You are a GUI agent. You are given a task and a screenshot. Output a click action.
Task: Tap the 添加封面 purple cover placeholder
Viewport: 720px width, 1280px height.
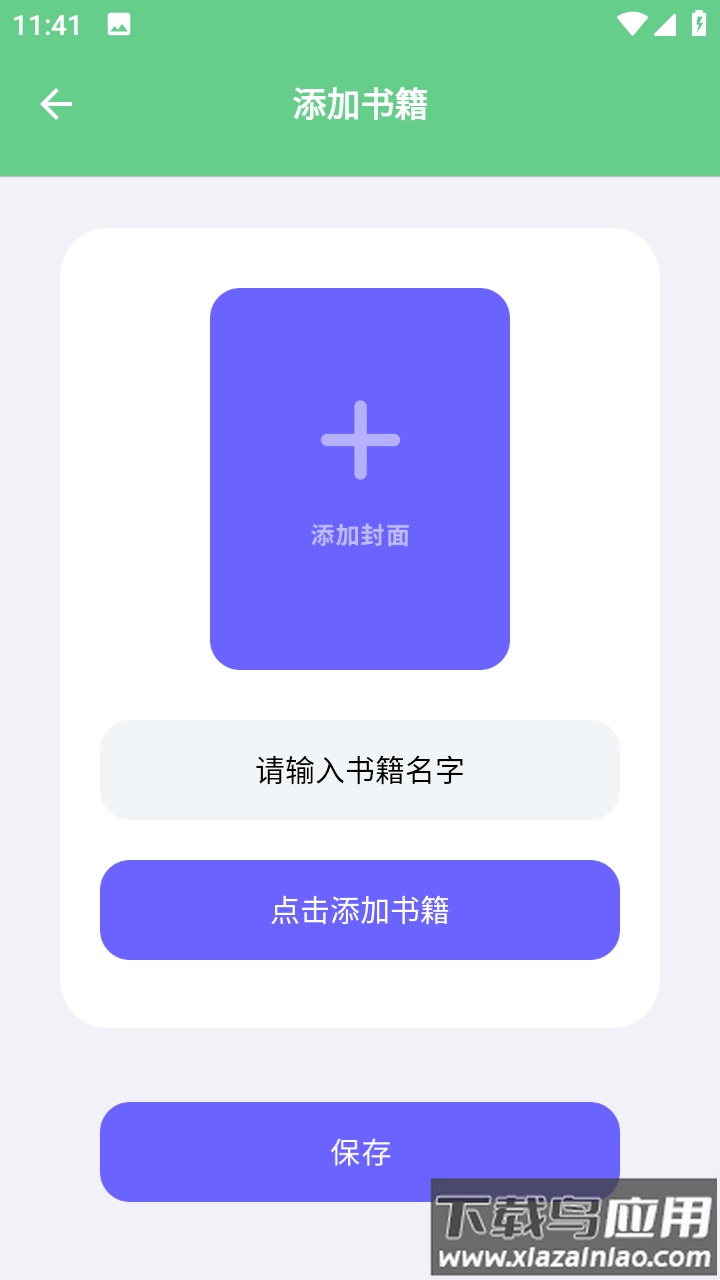pos(359,478)
